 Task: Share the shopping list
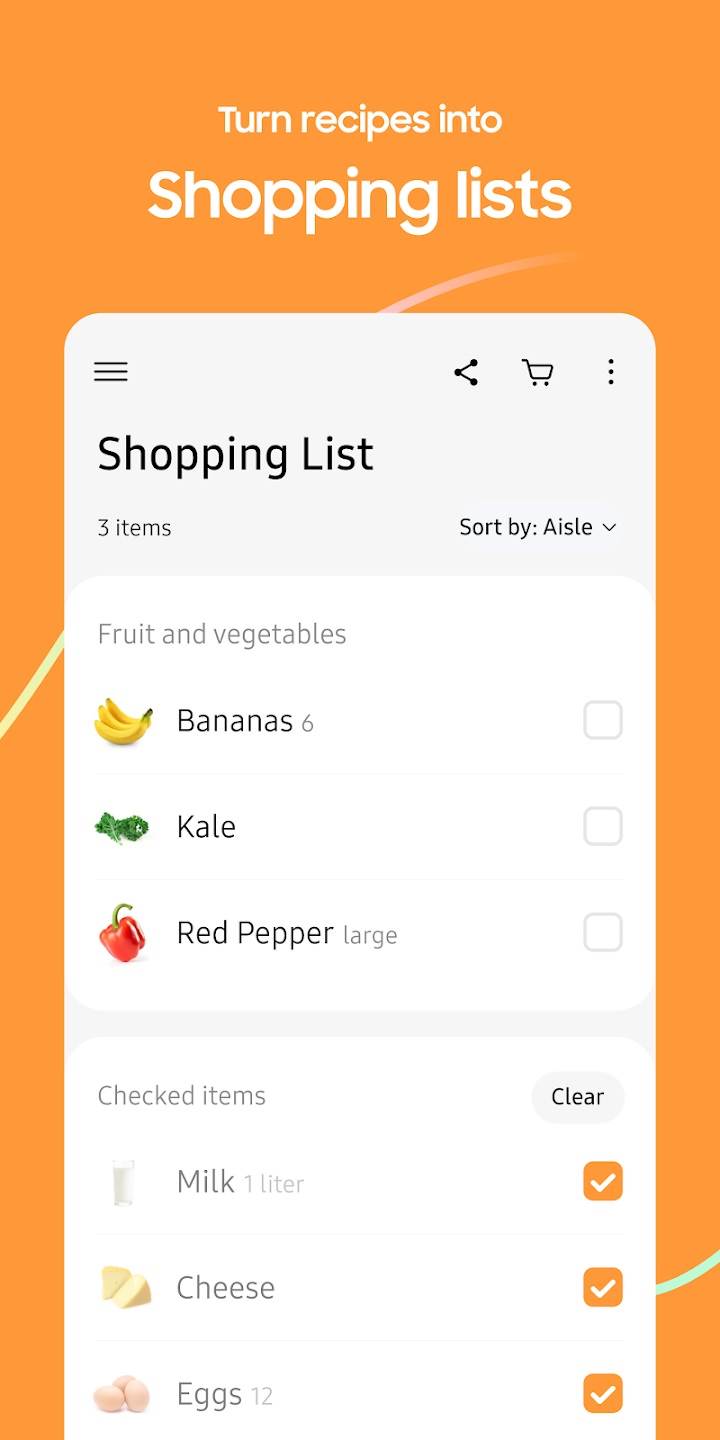[x=465, y=371]
